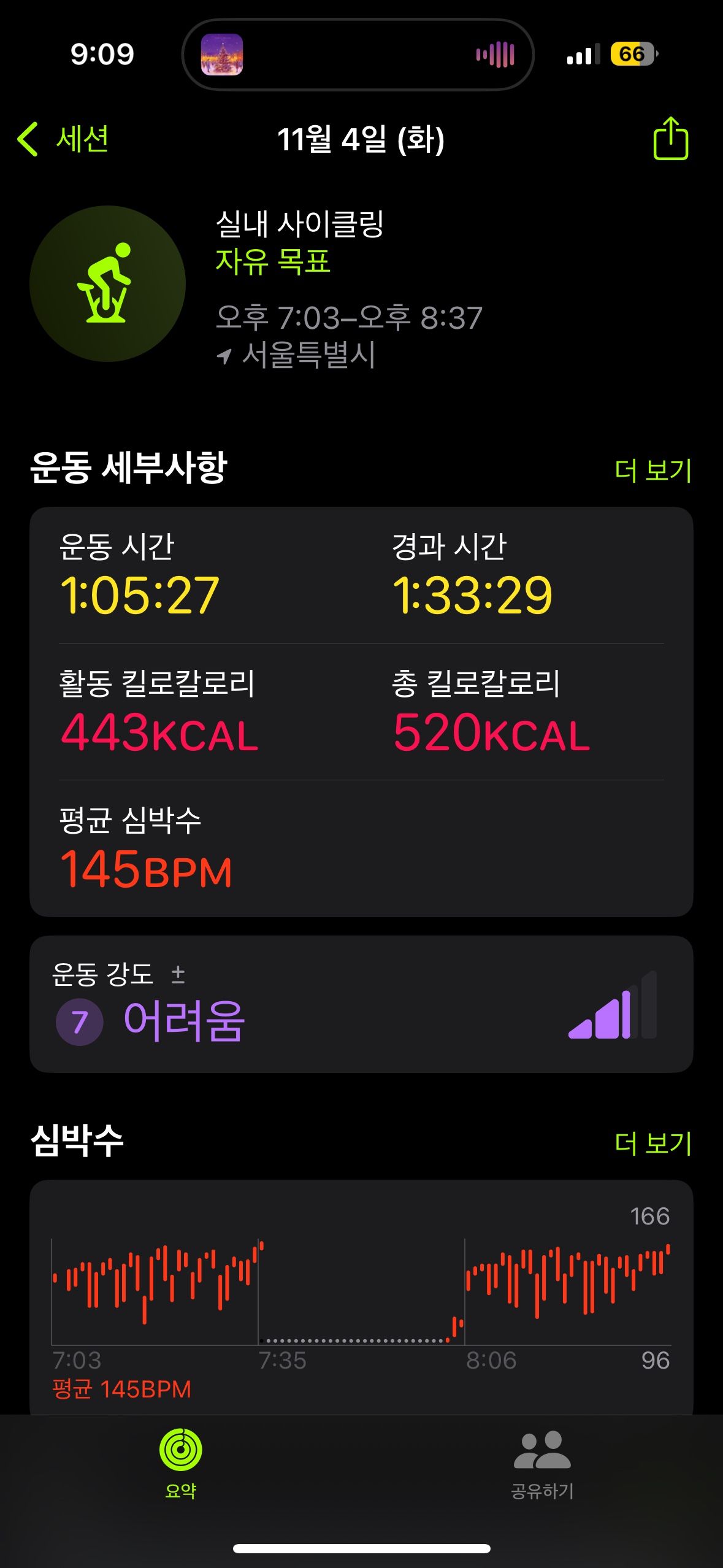Expand 운동 세부사항 via 더 보기

pos(654,470)
